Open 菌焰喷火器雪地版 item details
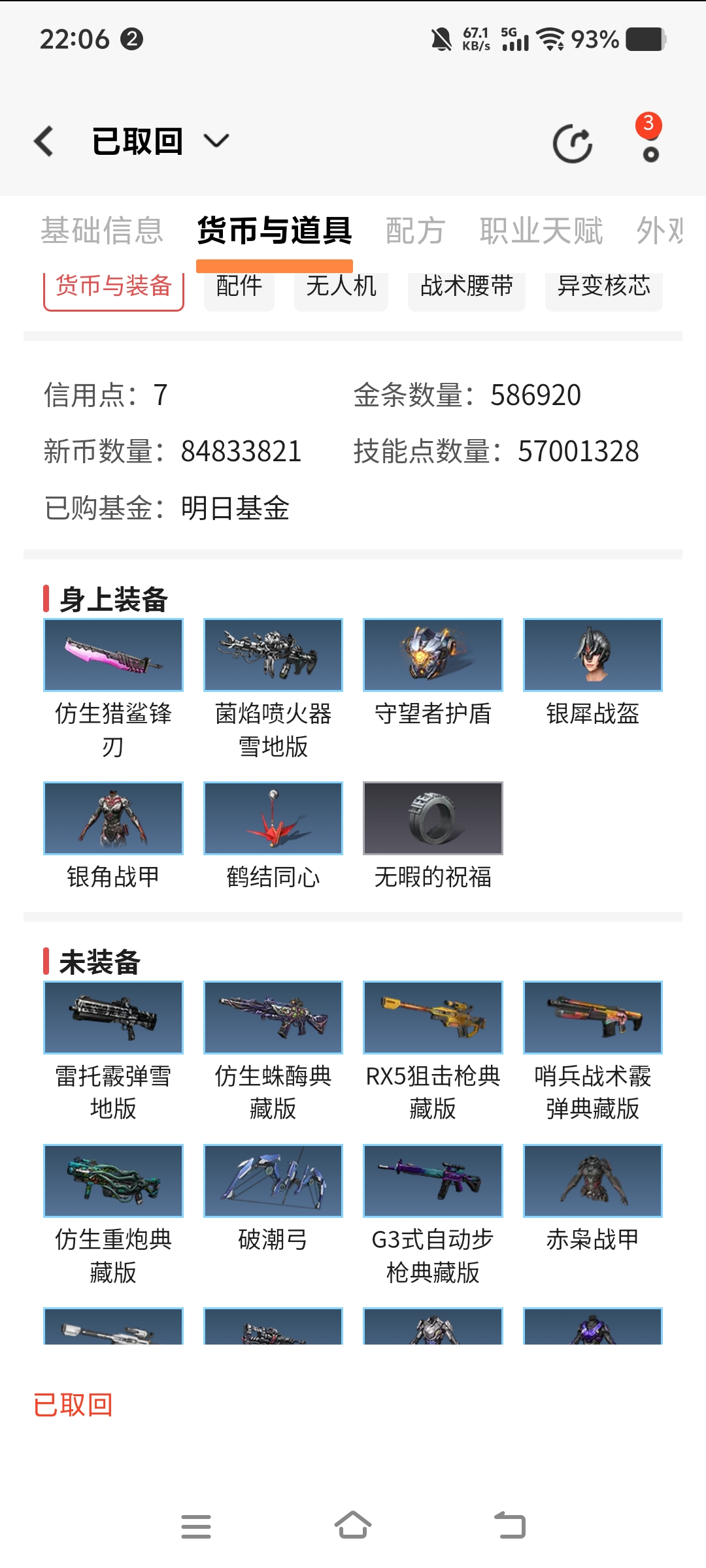The width and height of the screenshot is (706, 1568). [x=273, y=655]
